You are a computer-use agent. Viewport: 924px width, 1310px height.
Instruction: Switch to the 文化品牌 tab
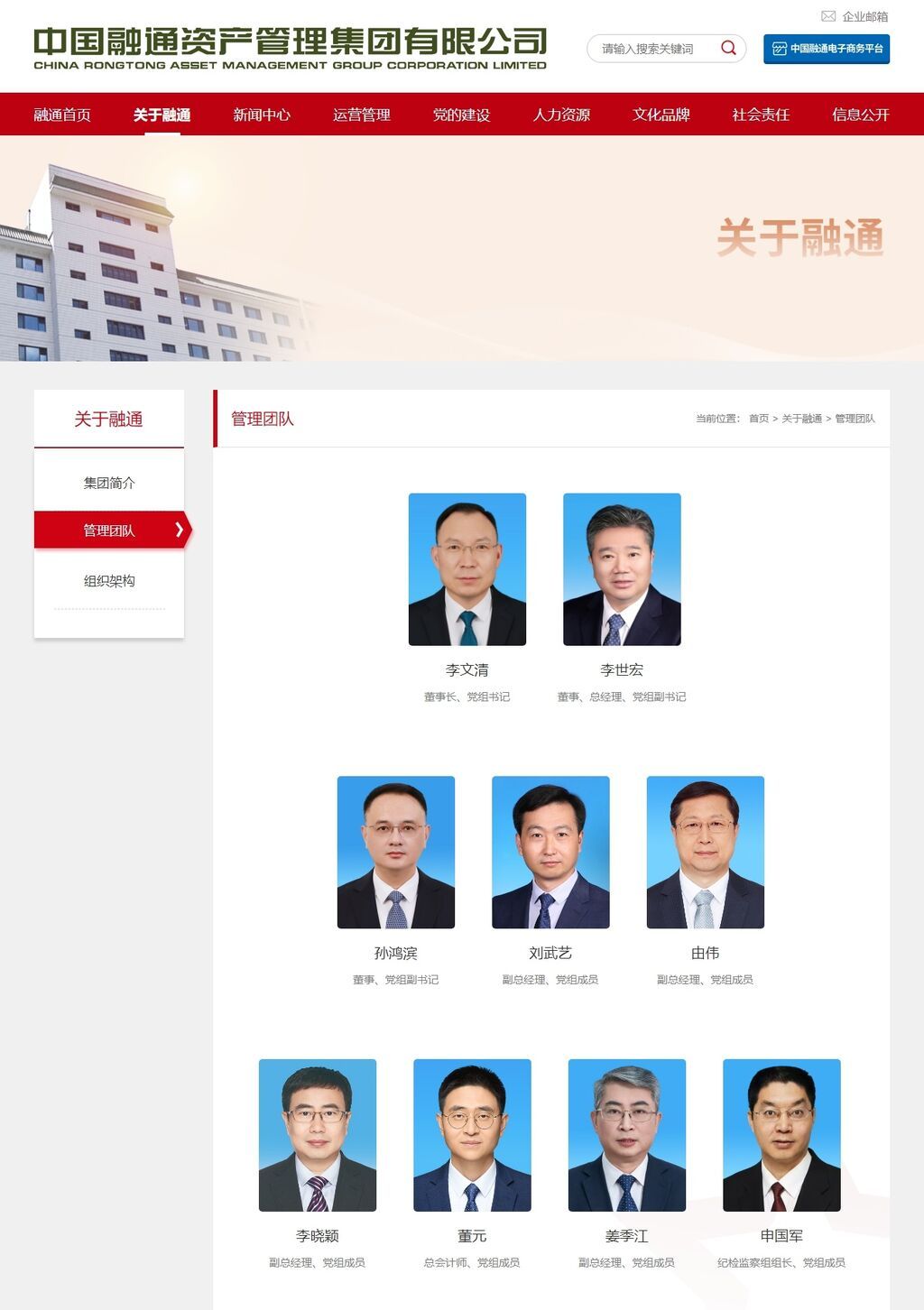661,115
